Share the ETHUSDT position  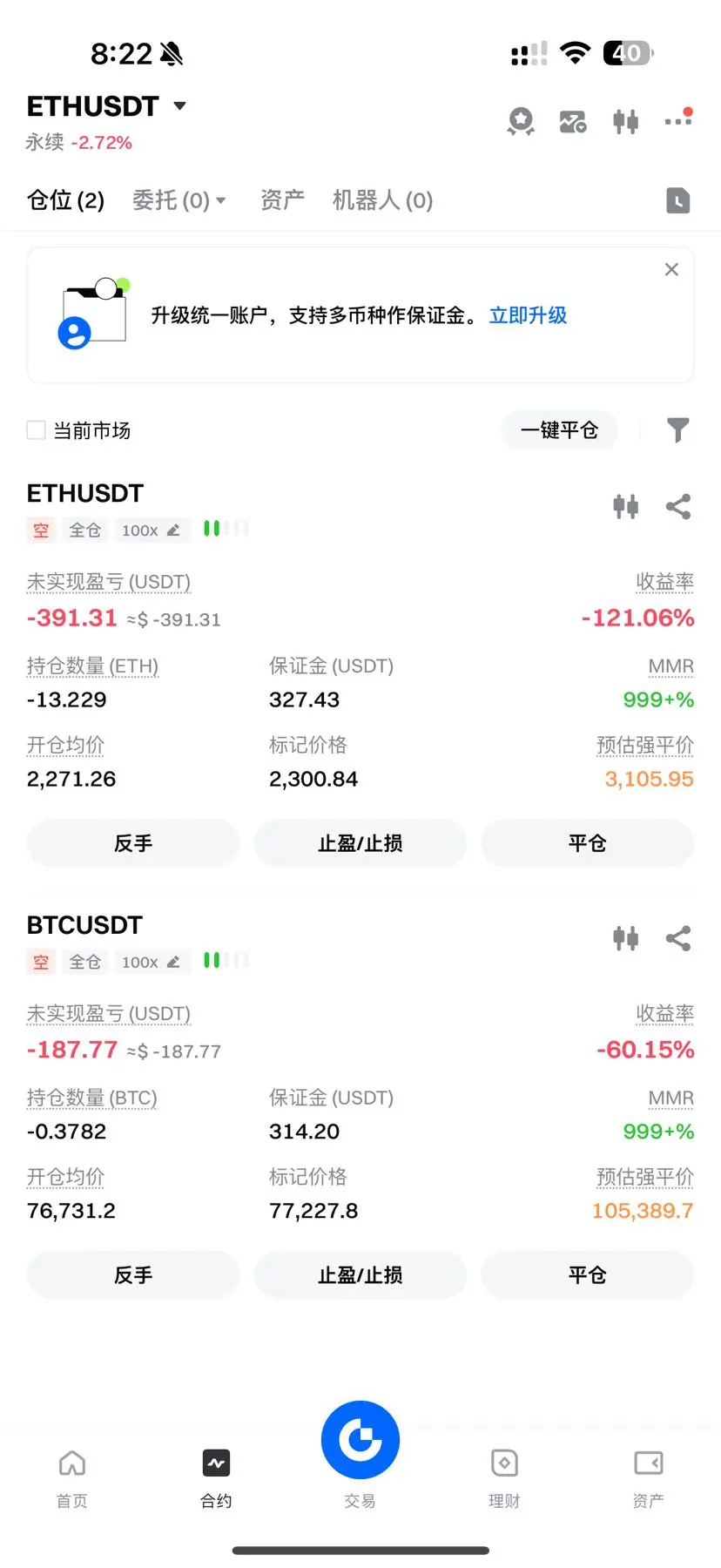point(677,507)
